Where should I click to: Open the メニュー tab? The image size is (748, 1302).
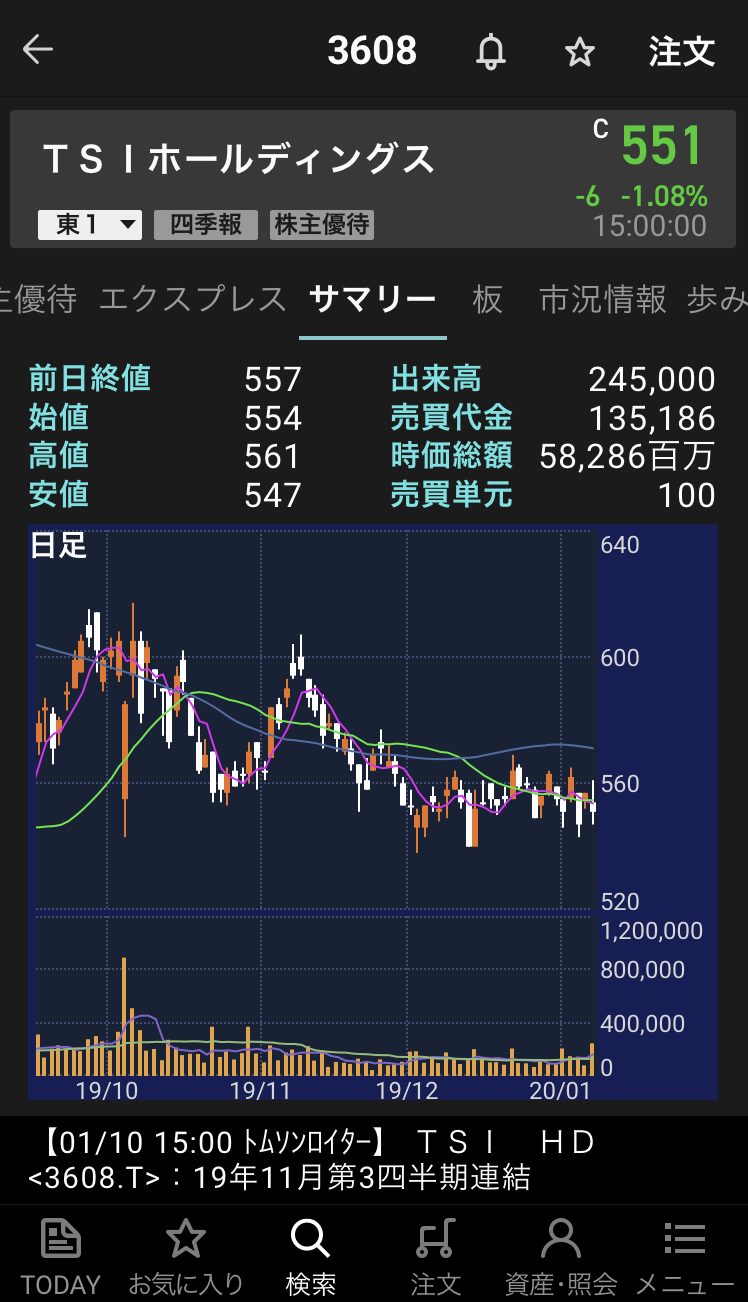(x=685, y=1257)
